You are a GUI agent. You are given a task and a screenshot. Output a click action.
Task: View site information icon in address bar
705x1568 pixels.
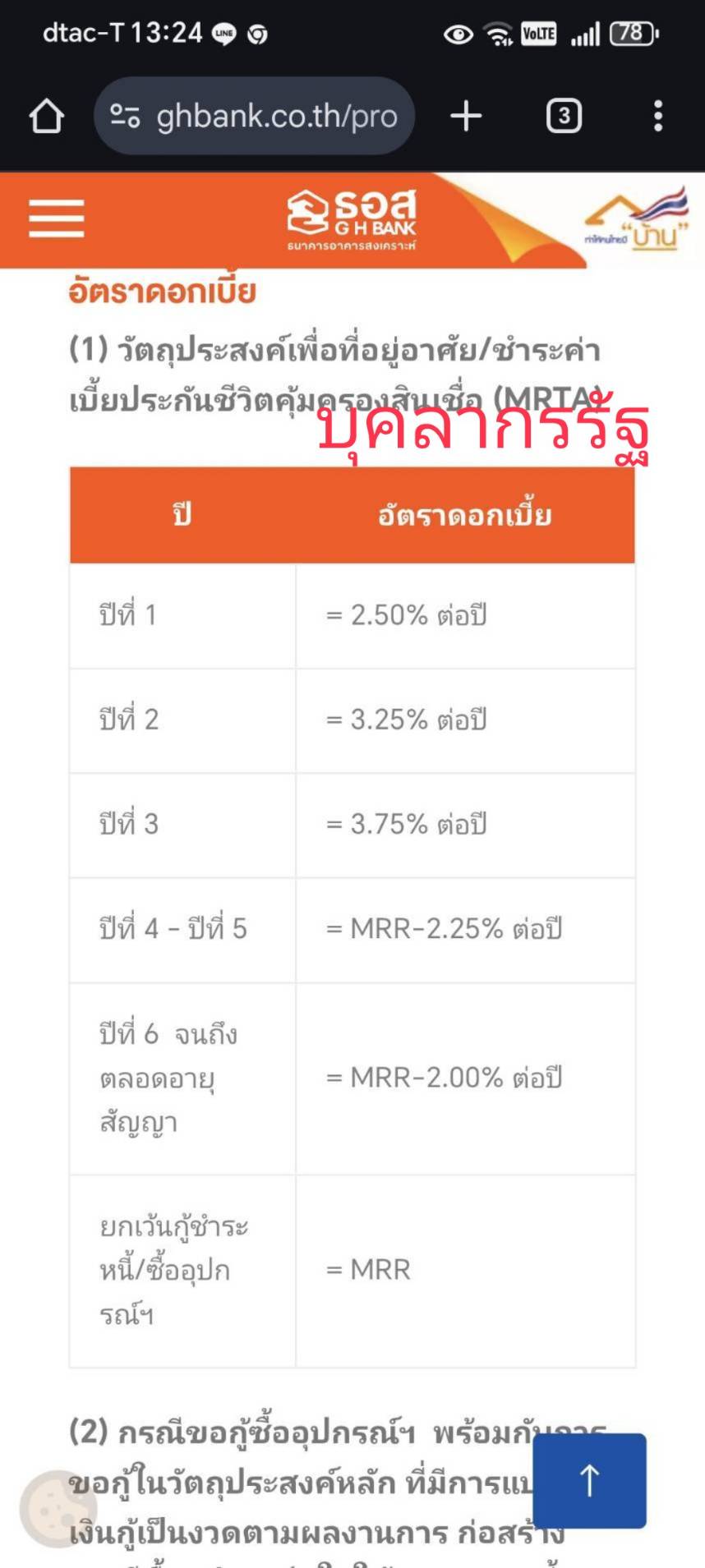pos(125,116)
